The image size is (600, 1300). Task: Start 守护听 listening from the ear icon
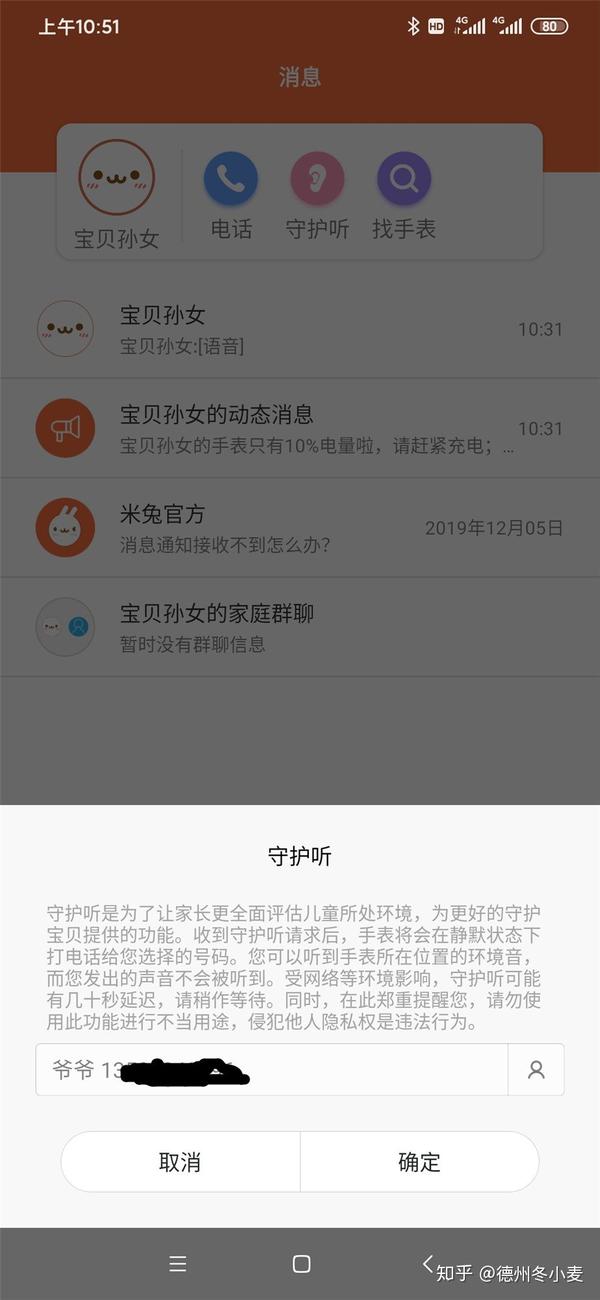pyautogui.click(x=317, y=180)
